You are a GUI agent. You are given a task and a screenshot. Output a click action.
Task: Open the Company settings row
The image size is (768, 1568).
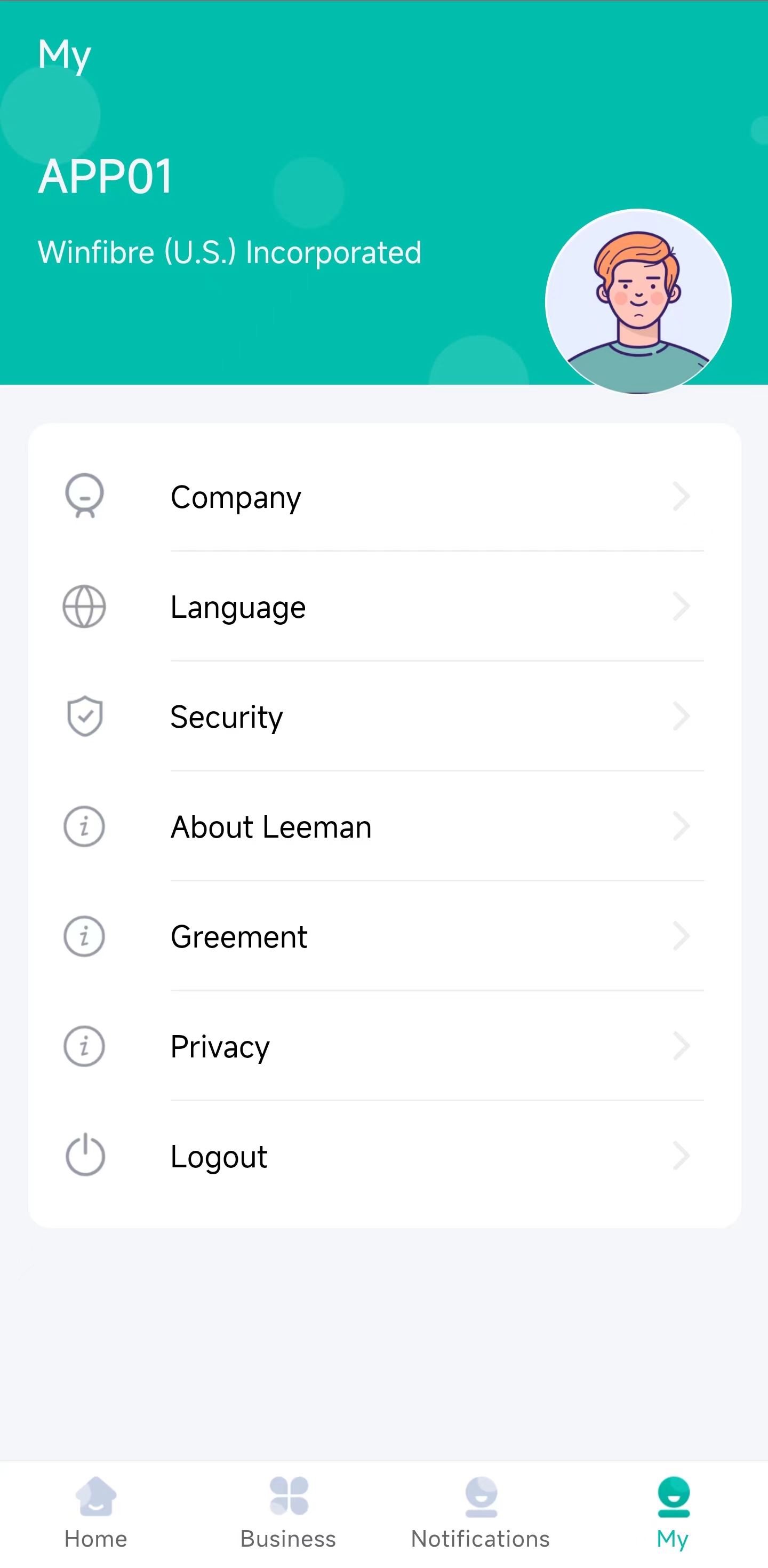pyautogui.click(x=384, y=497)
